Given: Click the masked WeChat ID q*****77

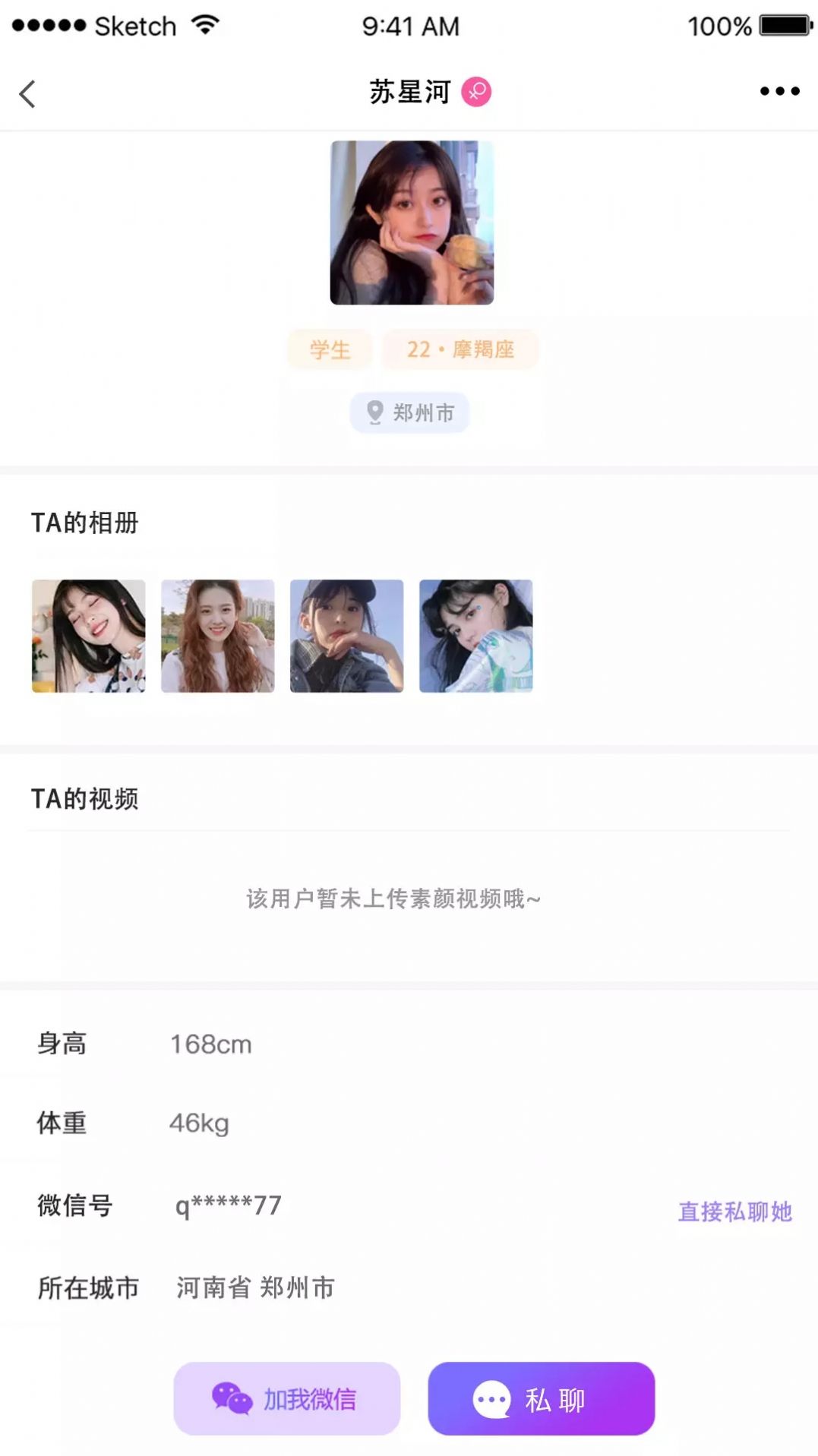Looking at the screenshot, I should pos(228,1205).
